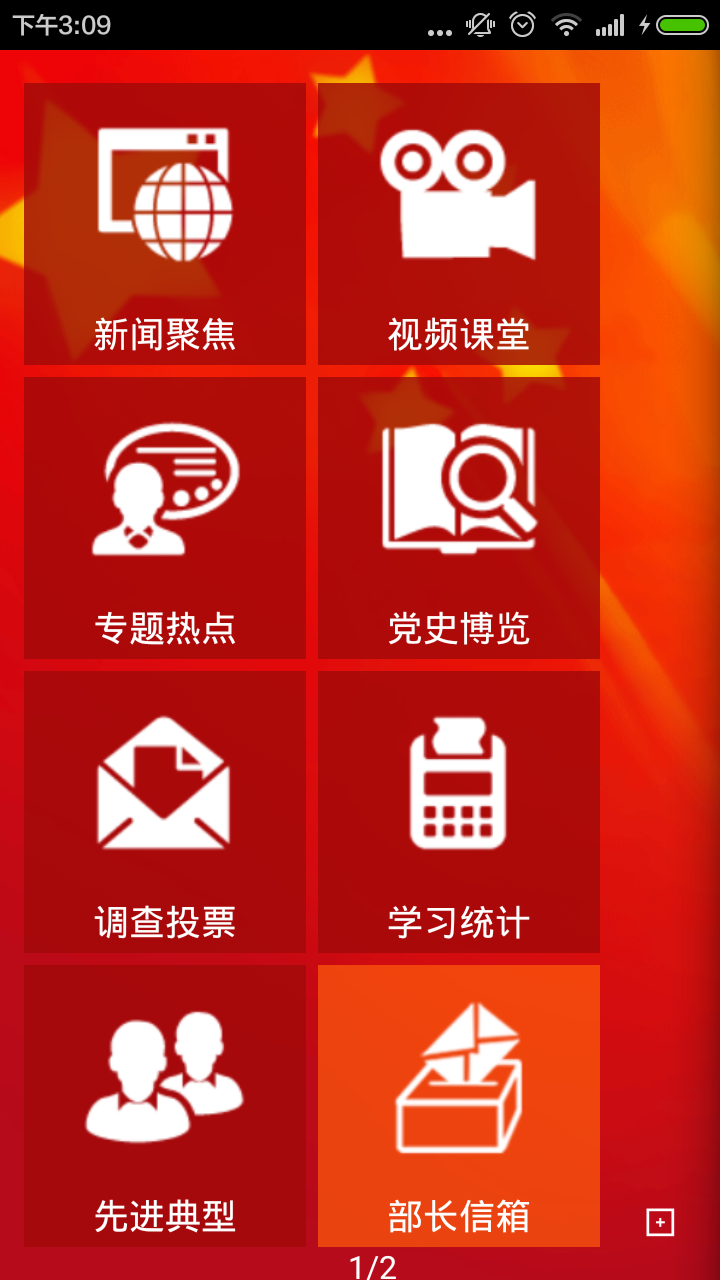Tap the small plus box icon
Viewport: 720px width, 1280px height.
pyautogui.click(x=660, y=1222)
